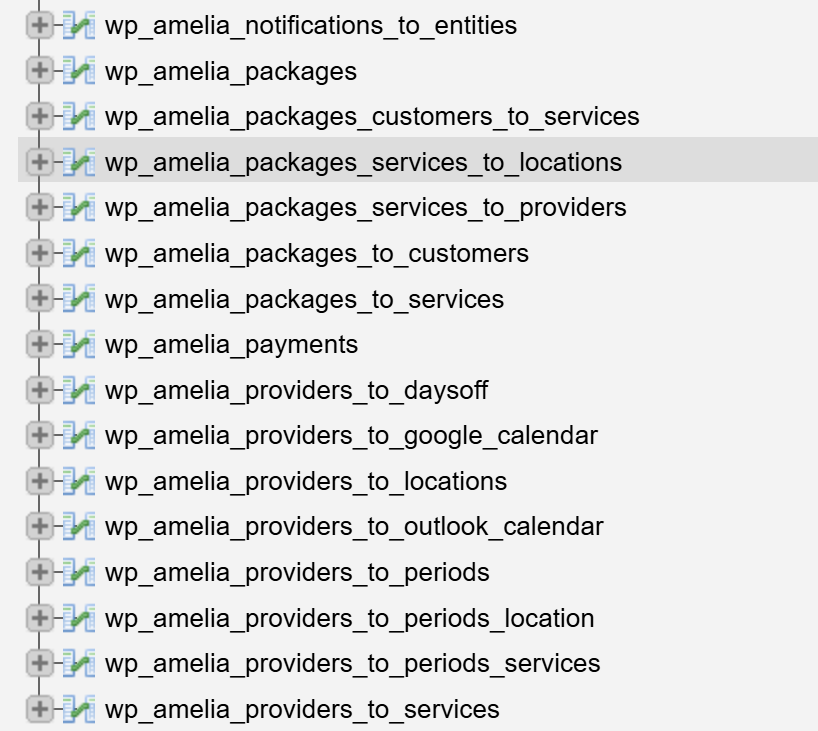The height and width of the screenshot is (731, 818).
Task: Tap the structure icon beside wp_amelia_payments
Action: (78, 345)
